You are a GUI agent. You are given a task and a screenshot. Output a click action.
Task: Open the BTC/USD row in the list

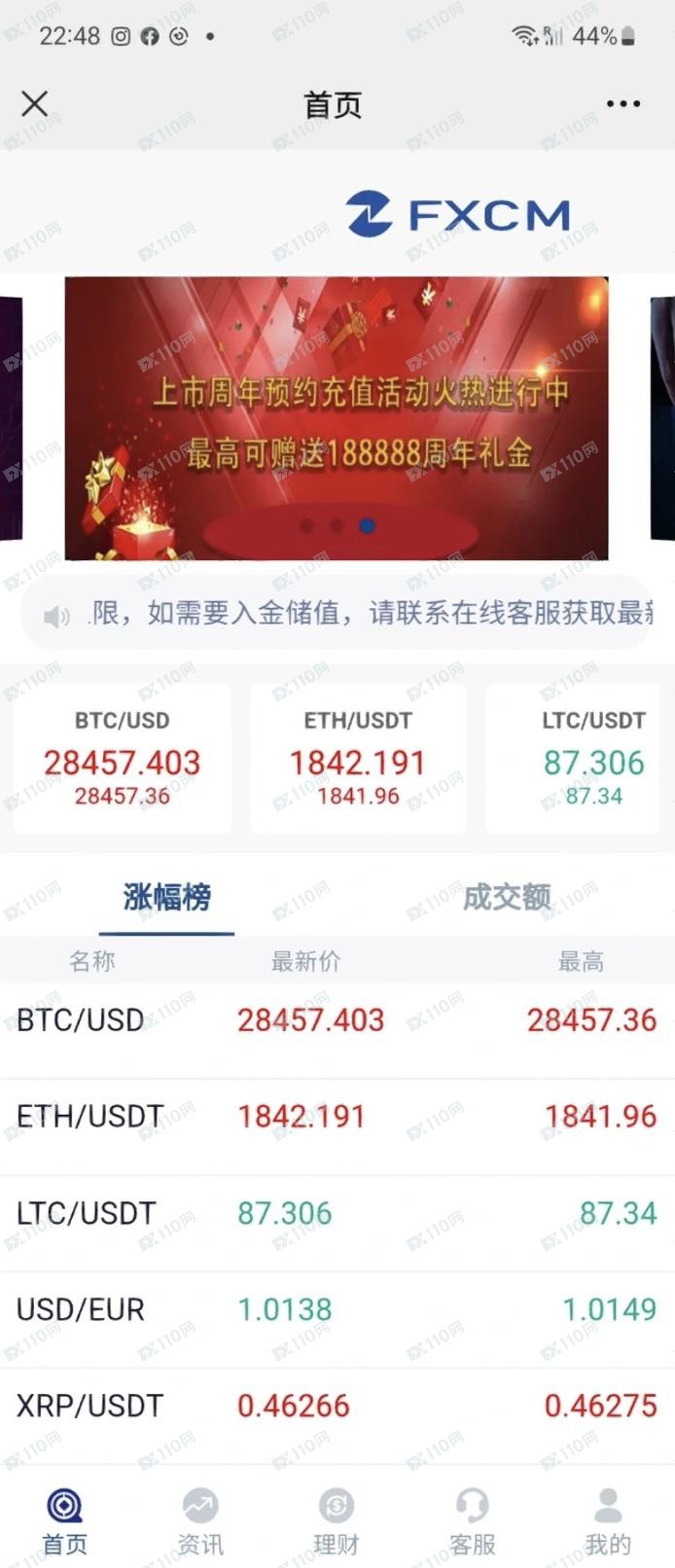(337, 1020)
